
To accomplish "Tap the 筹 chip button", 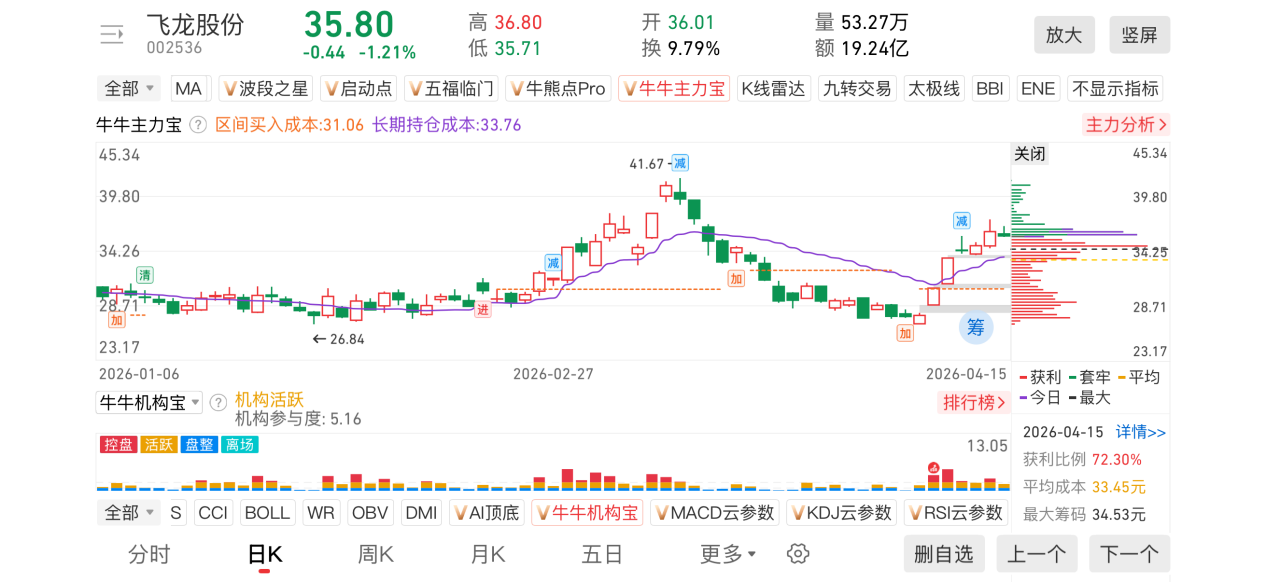I will click(x=975, y=327).
